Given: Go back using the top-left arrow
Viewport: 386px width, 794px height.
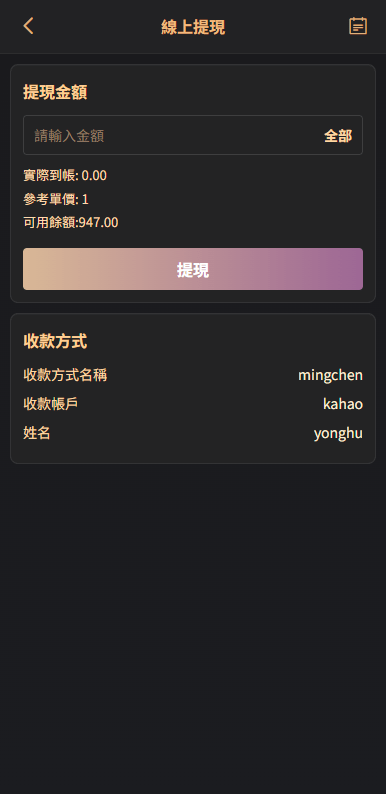Looking at the screenshot, I should coord(28,26).
